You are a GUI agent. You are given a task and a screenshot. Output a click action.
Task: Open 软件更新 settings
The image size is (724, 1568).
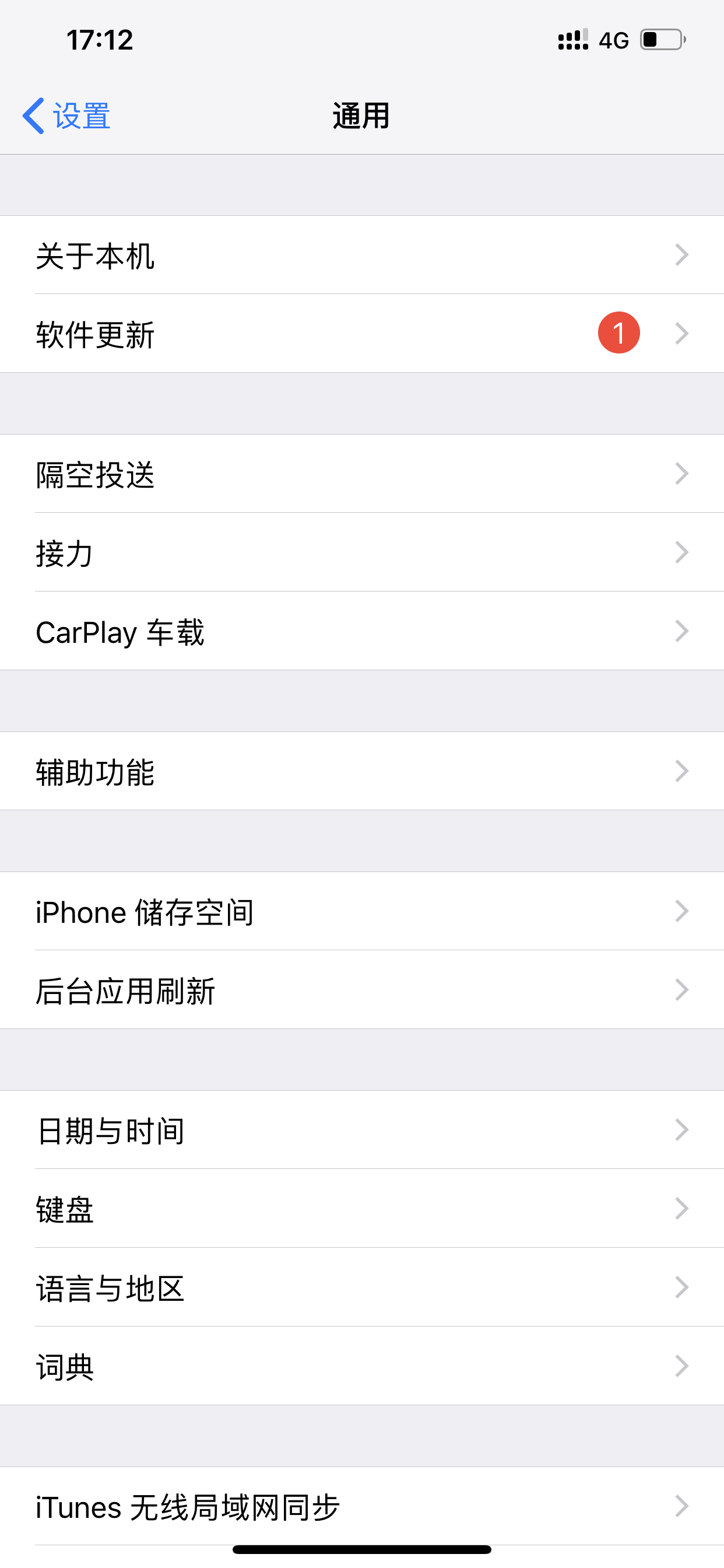(361, 334)
